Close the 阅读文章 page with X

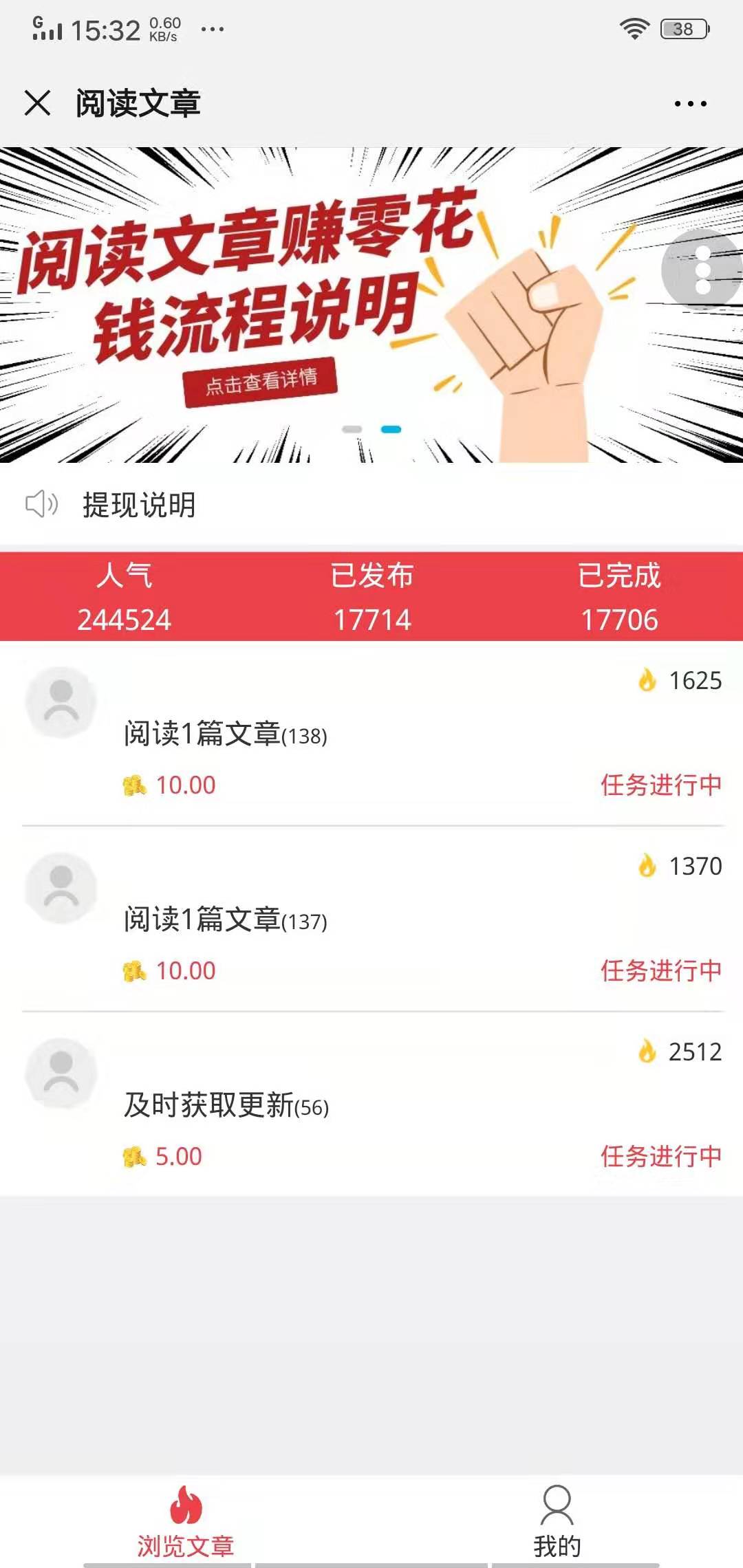click(x=38, y=102)
